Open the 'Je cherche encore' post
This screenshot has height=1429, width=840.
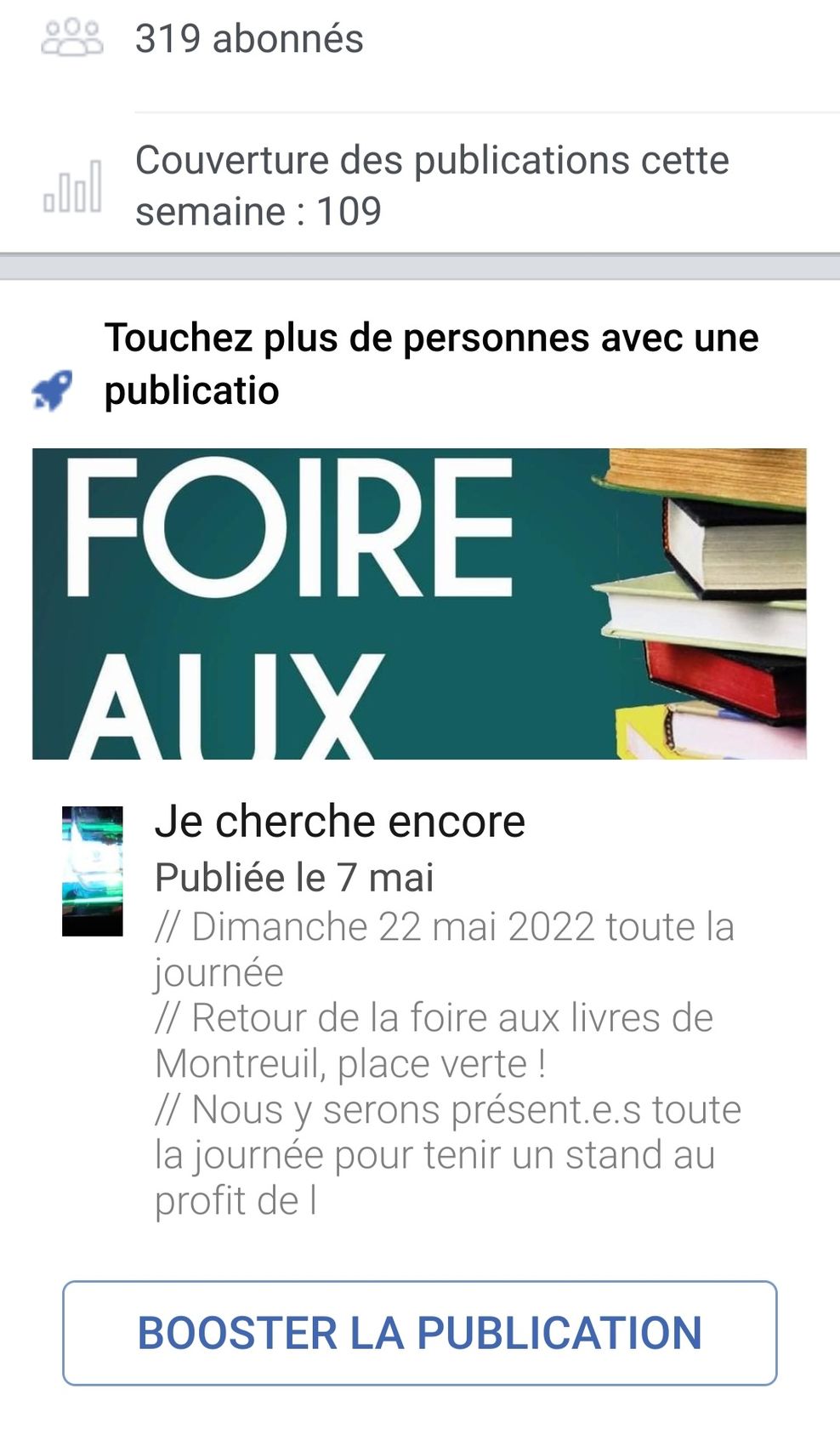click(x=340, y=821)
